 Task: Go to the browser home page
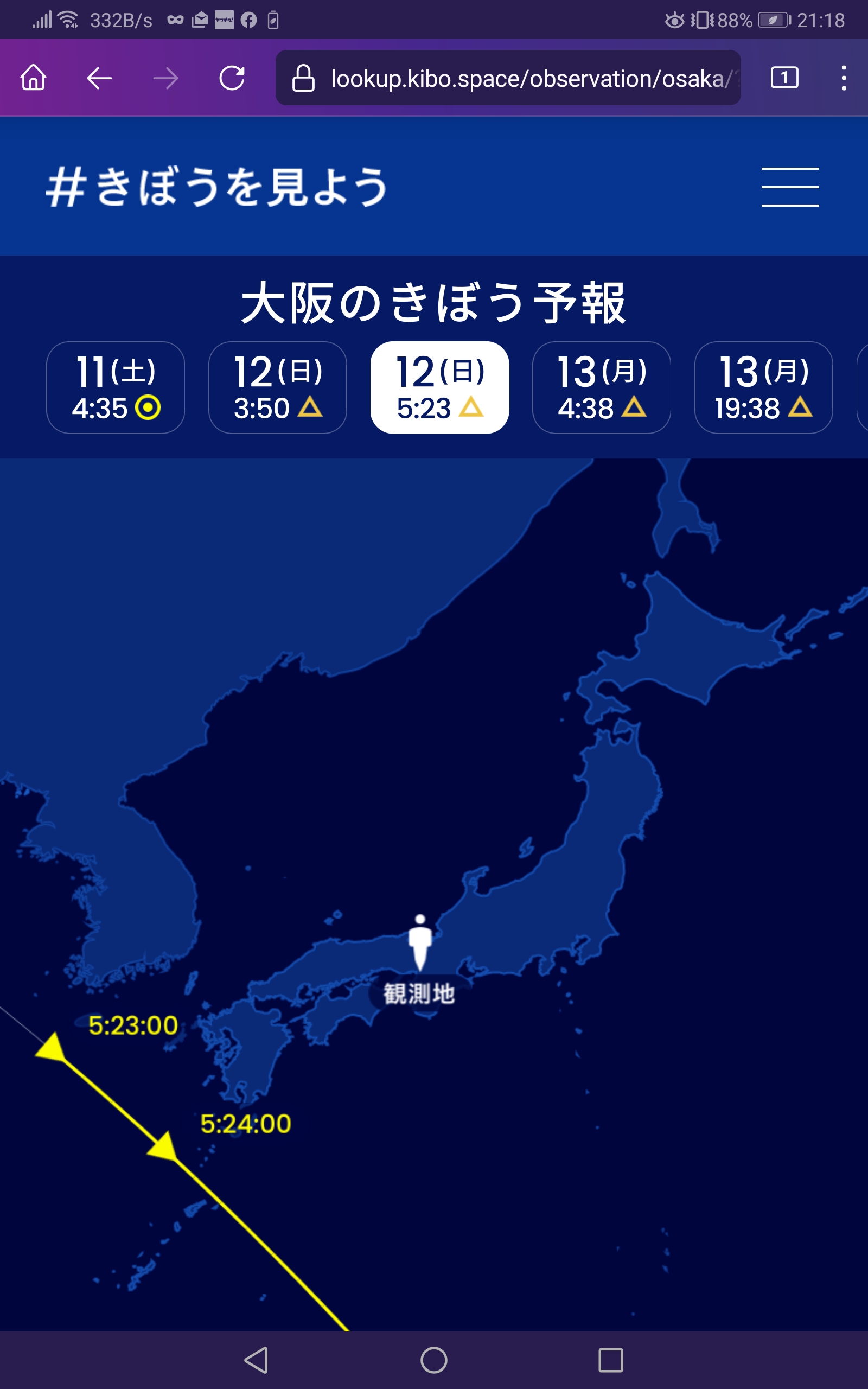click(x=33, y=78)
